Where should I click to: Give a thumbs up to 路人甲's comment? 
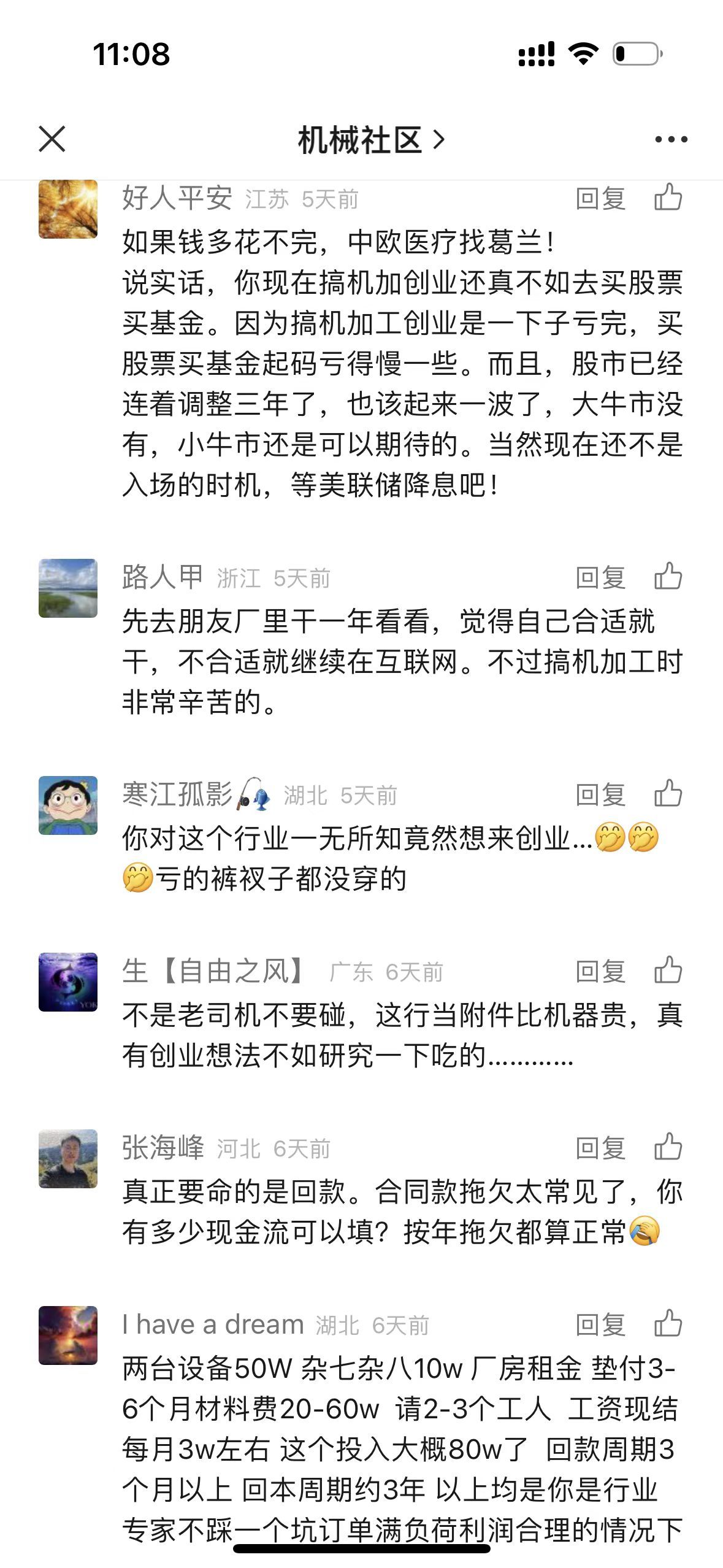pos(668,577)
